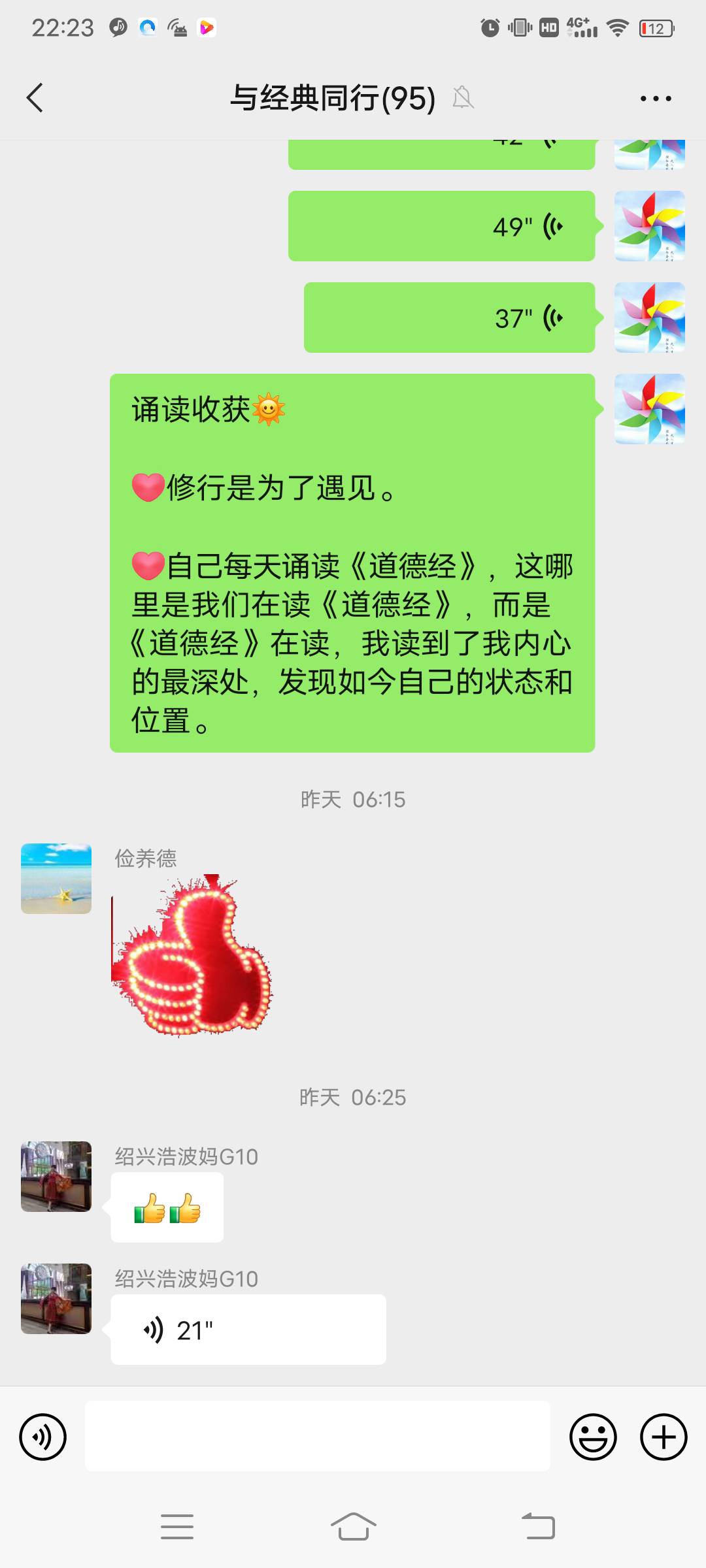706x1568 pixels.
Task: Tap the Wi-Fi icon in the status bar
Action: [615, 27]
